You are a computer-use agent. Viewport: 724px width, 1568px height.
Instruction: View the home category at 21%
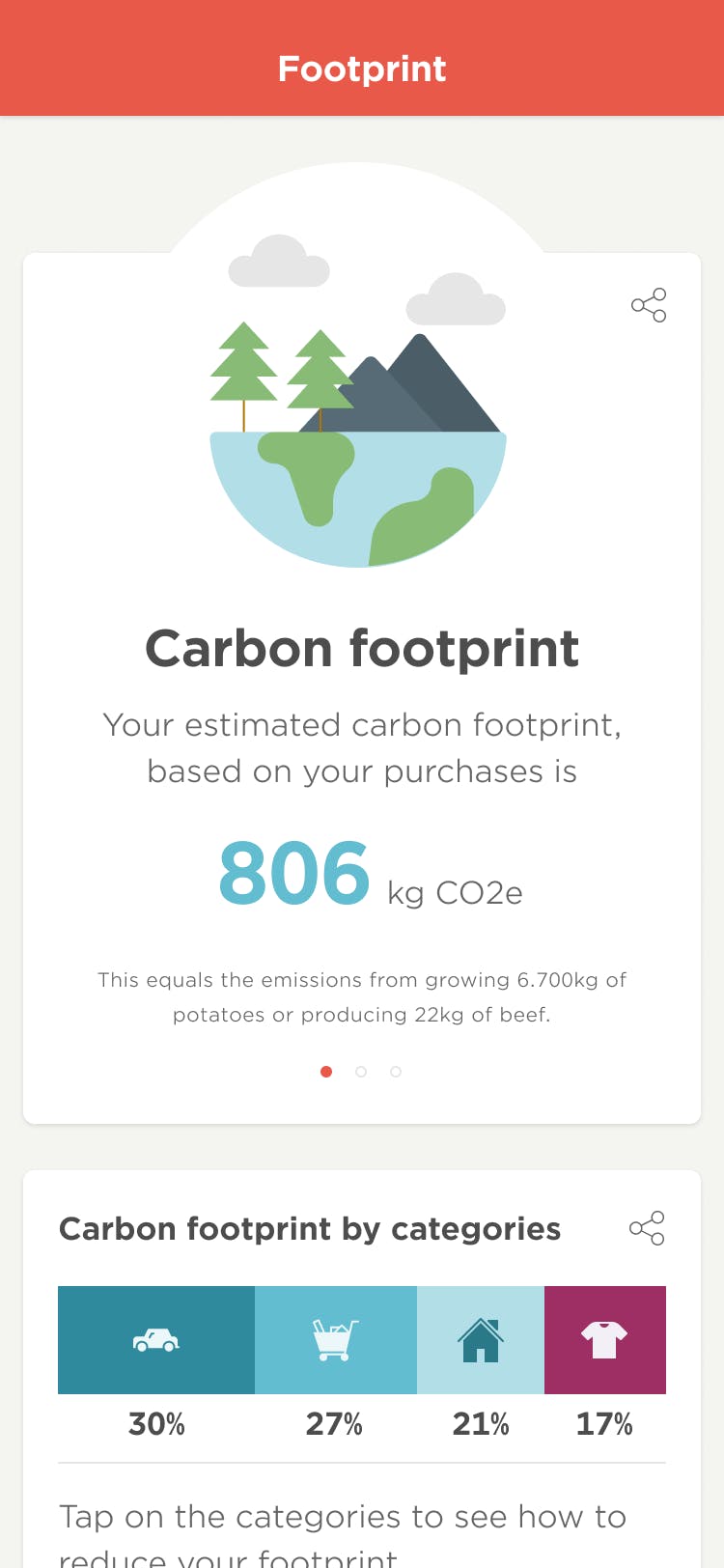[481, 1340]
